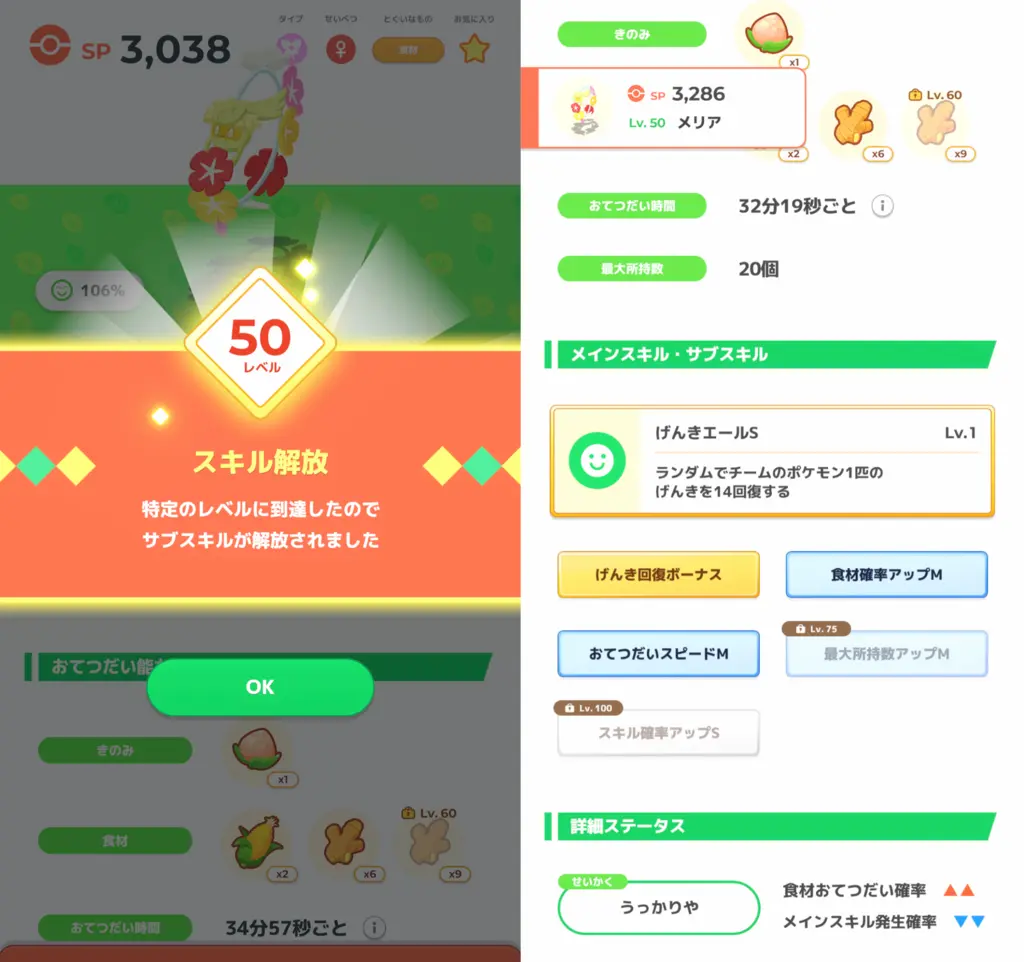View locked 最大所持数アップM sub skill
Image resolution: width=1024 pixels, height=962 pixels.
coord(886,654)
